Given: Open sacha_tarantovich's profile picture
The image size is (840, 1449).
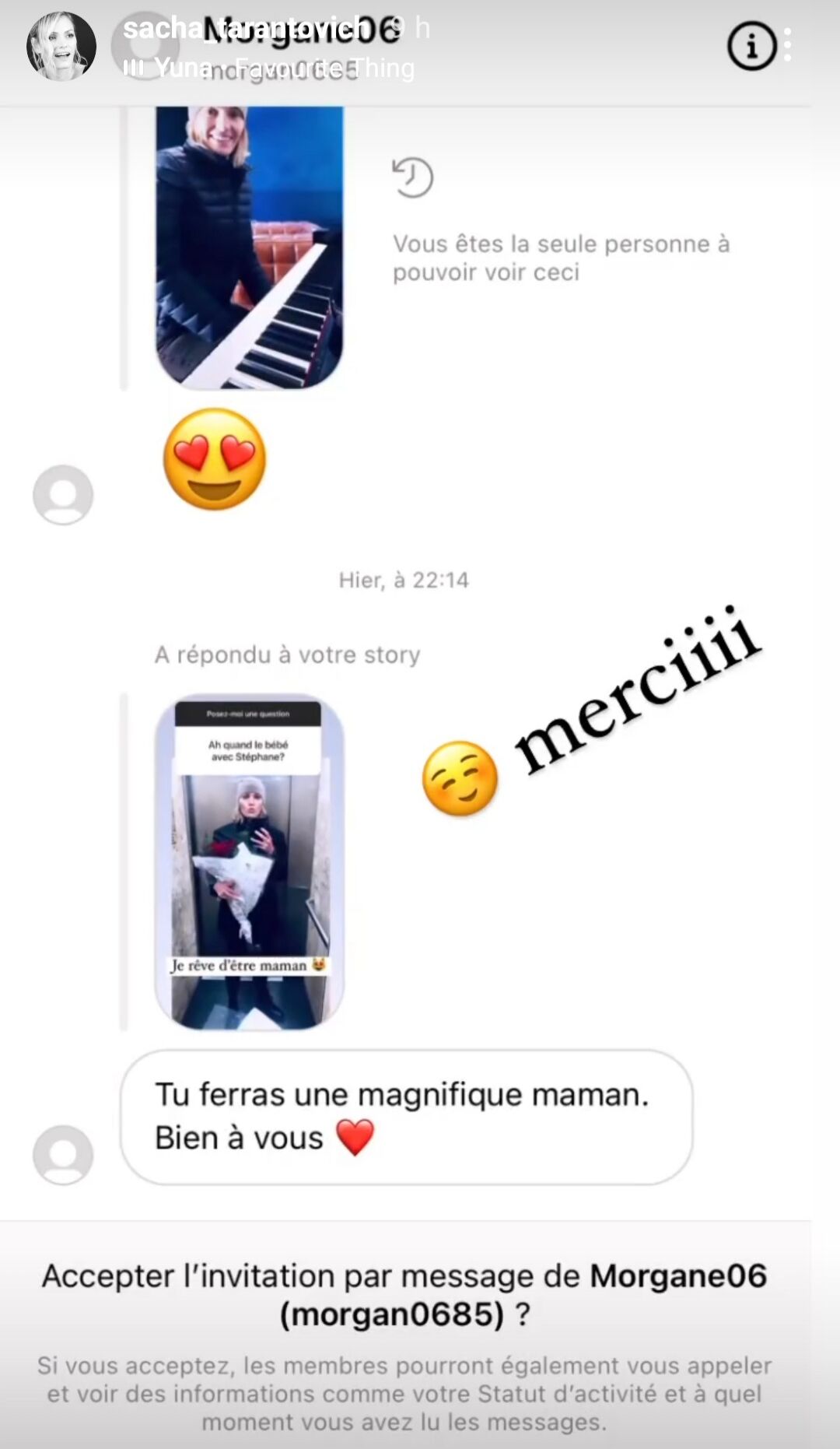Looking at the screenshot, I should click(61, 46).
